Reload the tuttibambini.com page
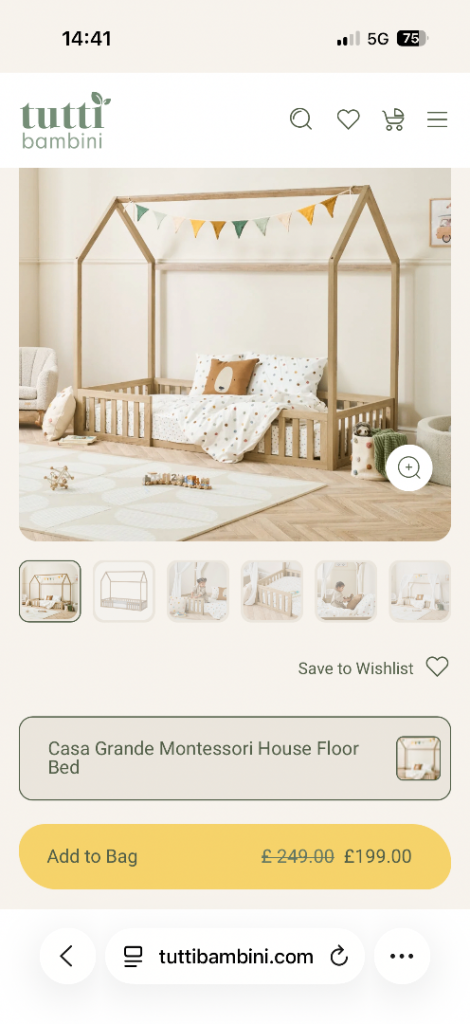The height and width of the screenshot is (1024, 470). tap(339, 957)
